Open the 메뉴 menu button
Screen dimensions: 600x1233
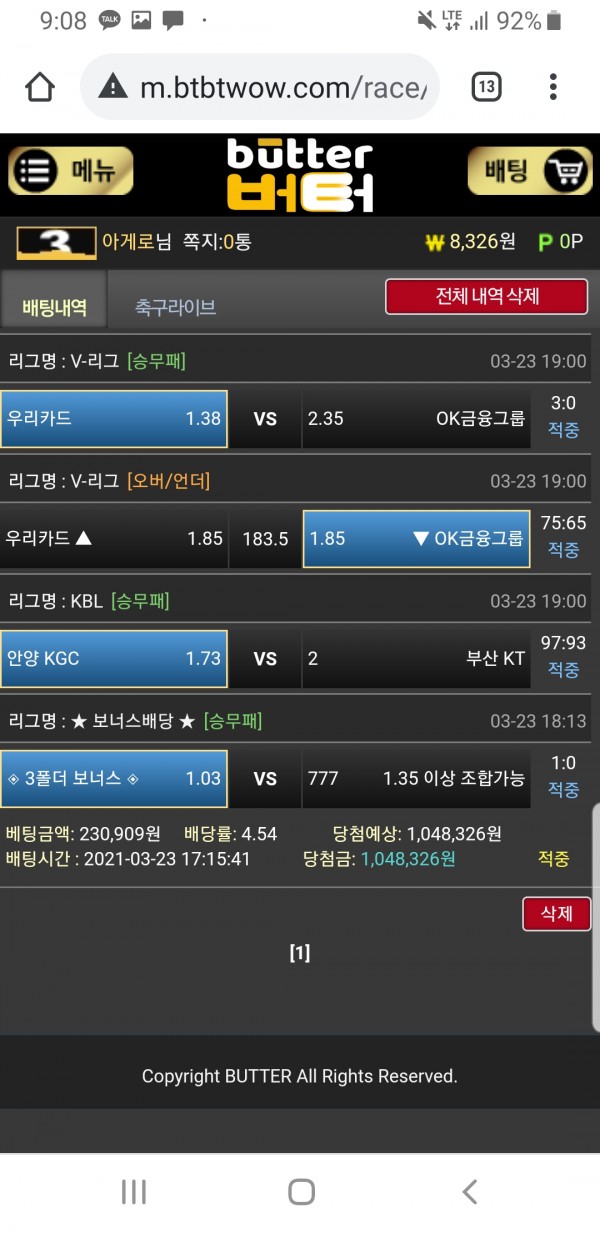pos(71,171)
